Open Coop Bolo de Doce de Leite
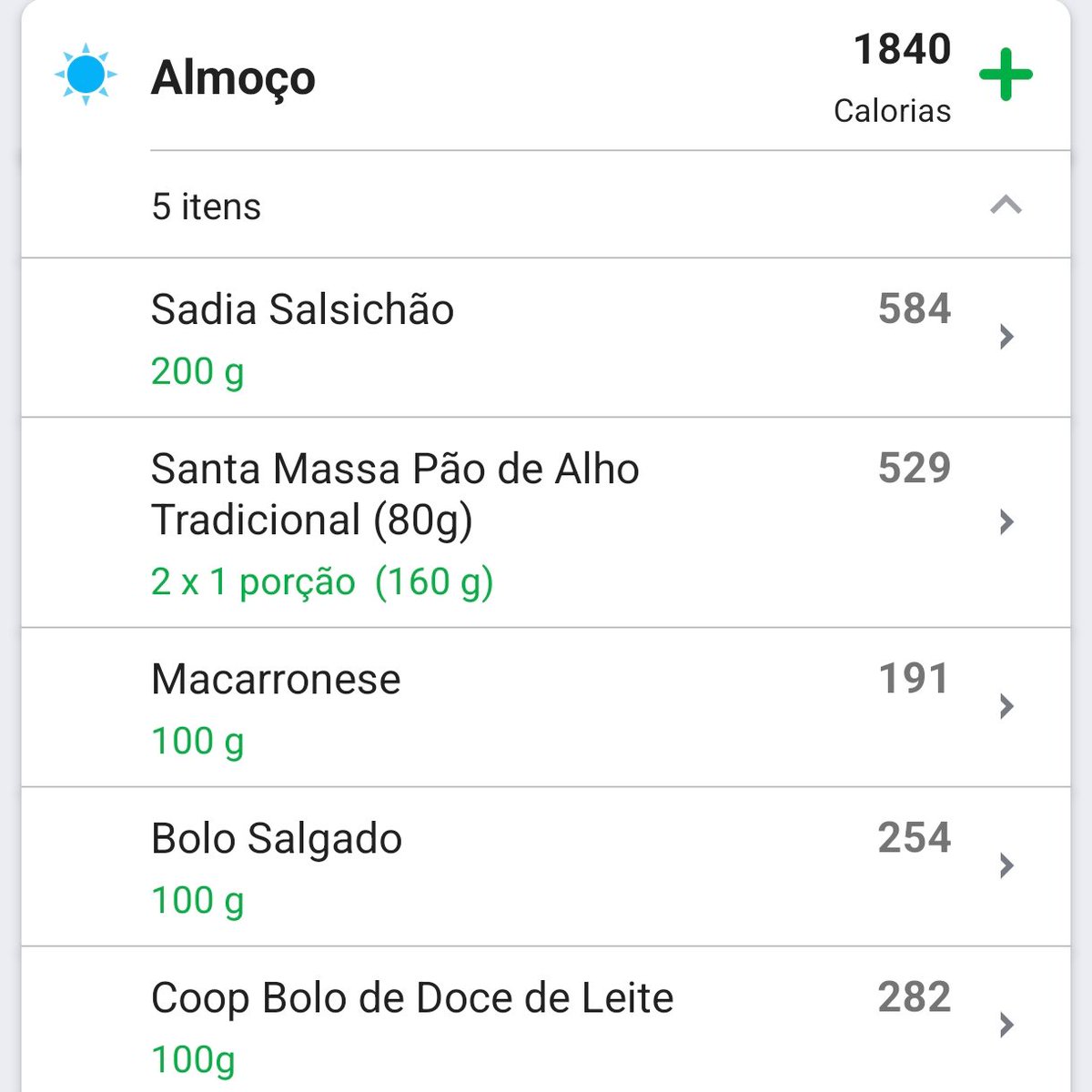 click(546, 1024)
